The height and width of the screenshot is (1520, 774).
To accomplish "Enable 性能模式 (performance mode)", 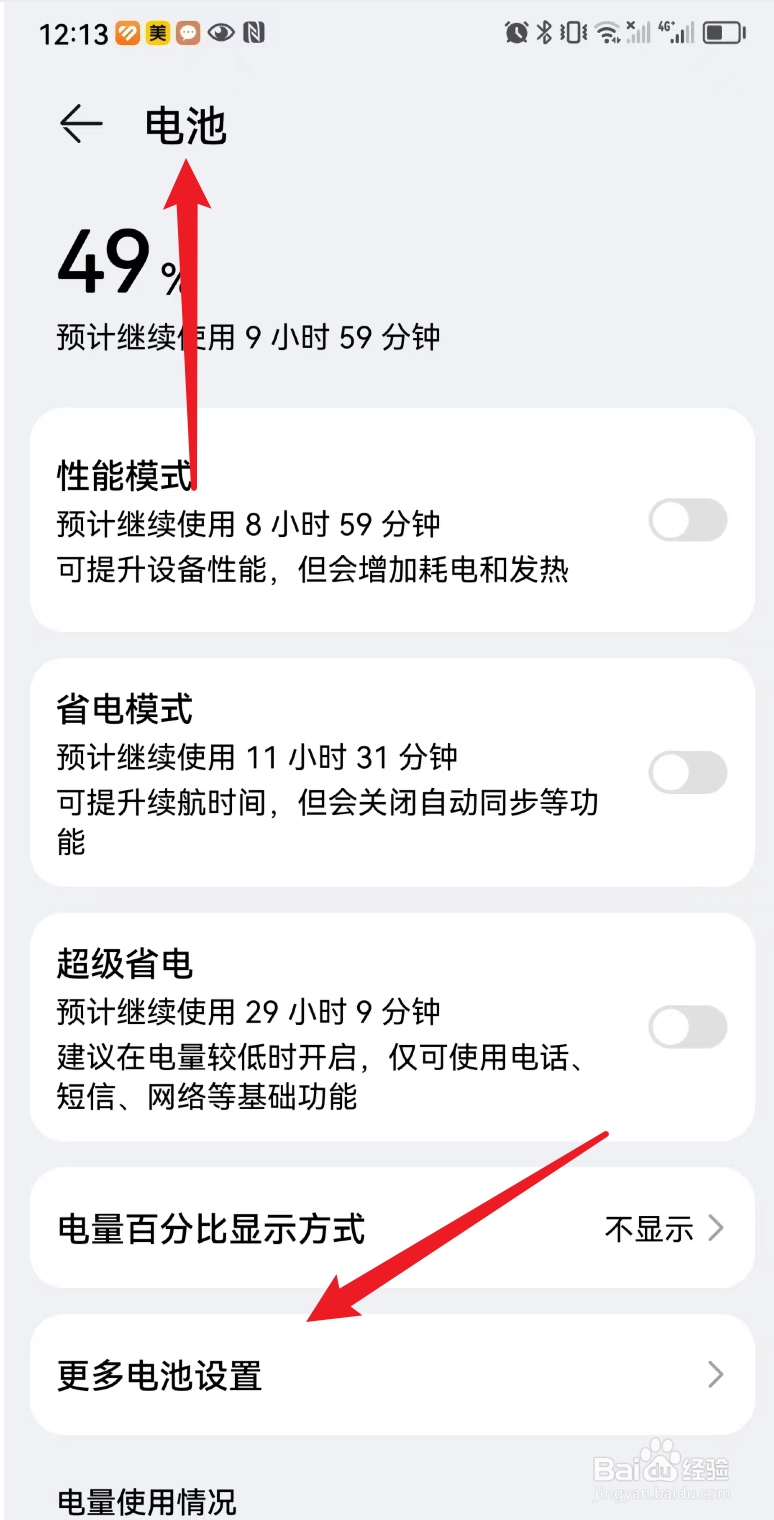I will point(688,520).
